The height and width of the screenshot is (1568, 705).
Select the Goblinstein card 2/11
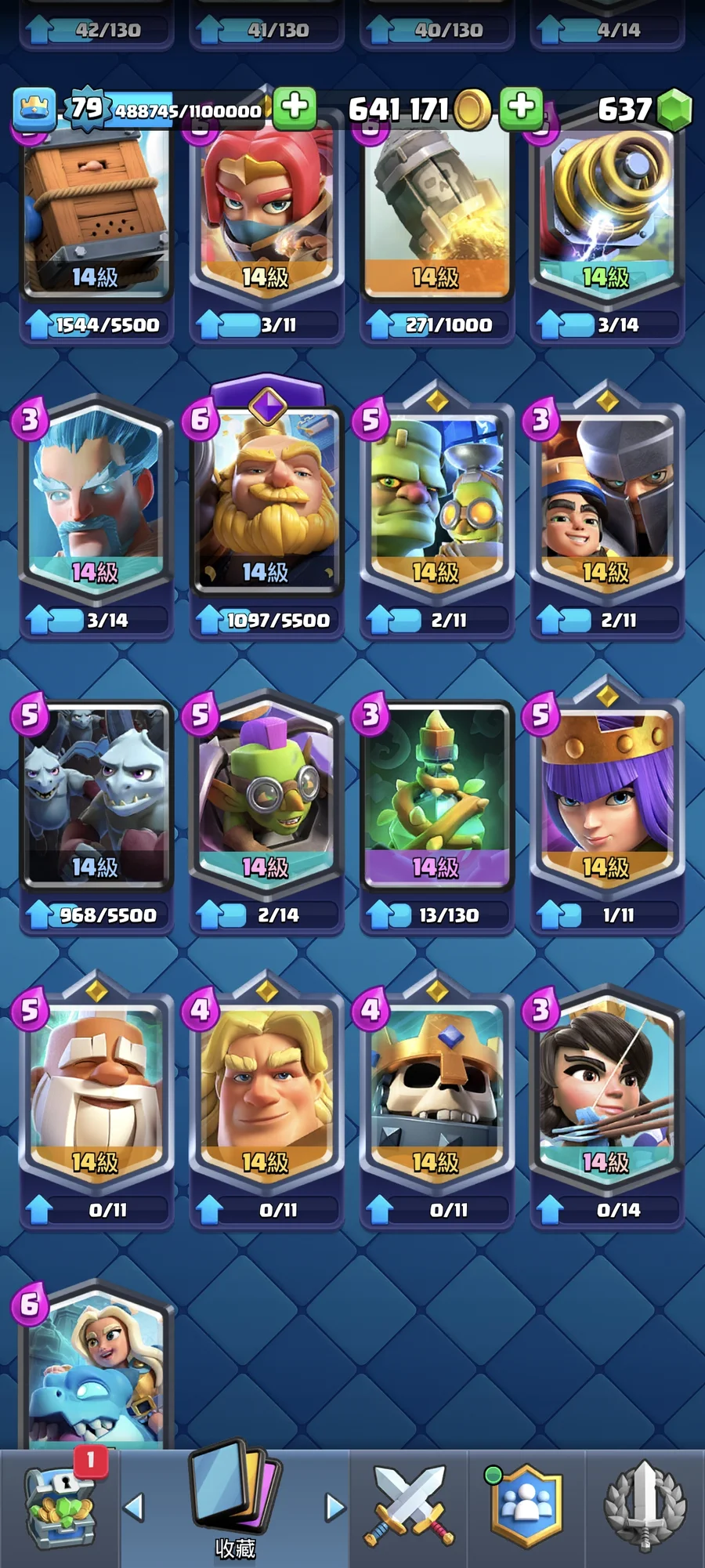click(436, 502)
